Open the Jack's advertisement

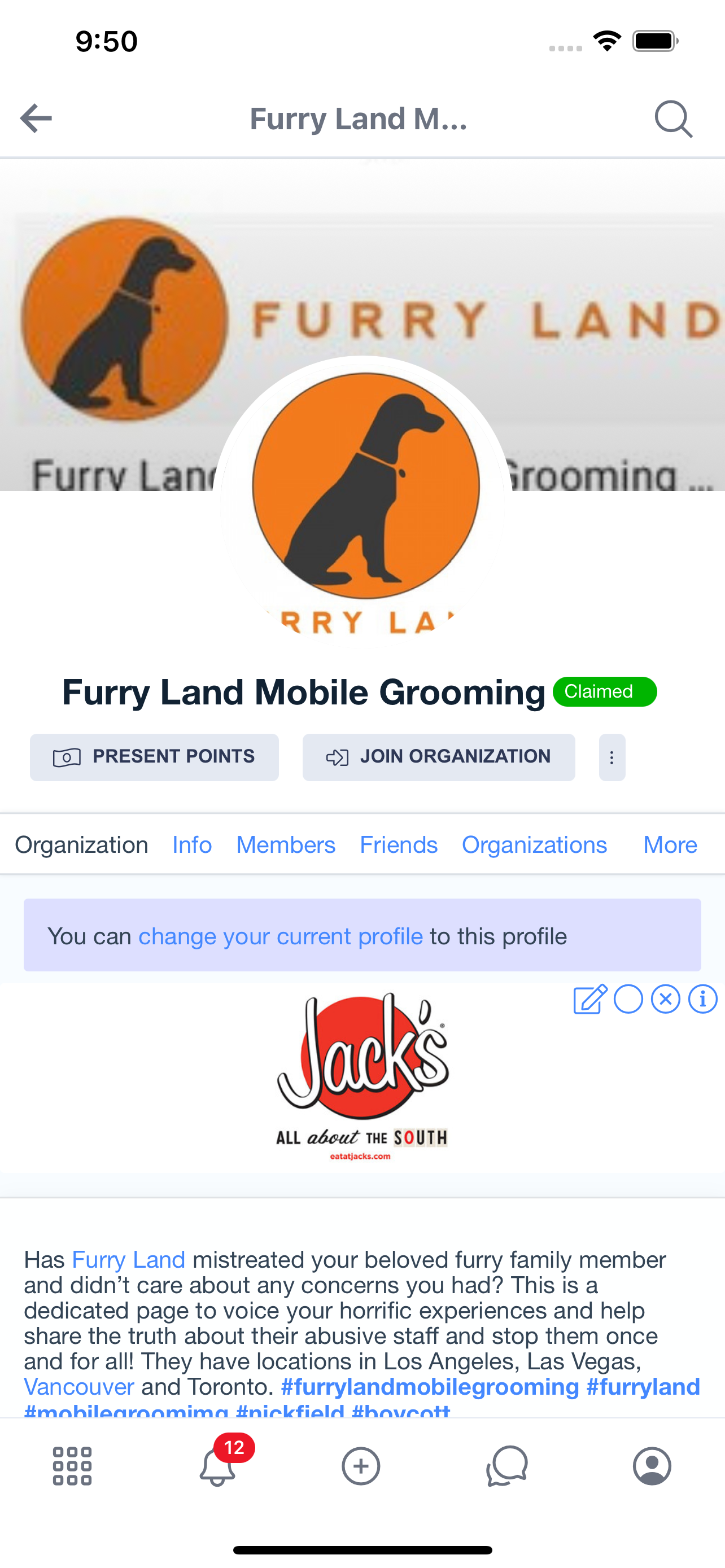(x=362, y=1076)
